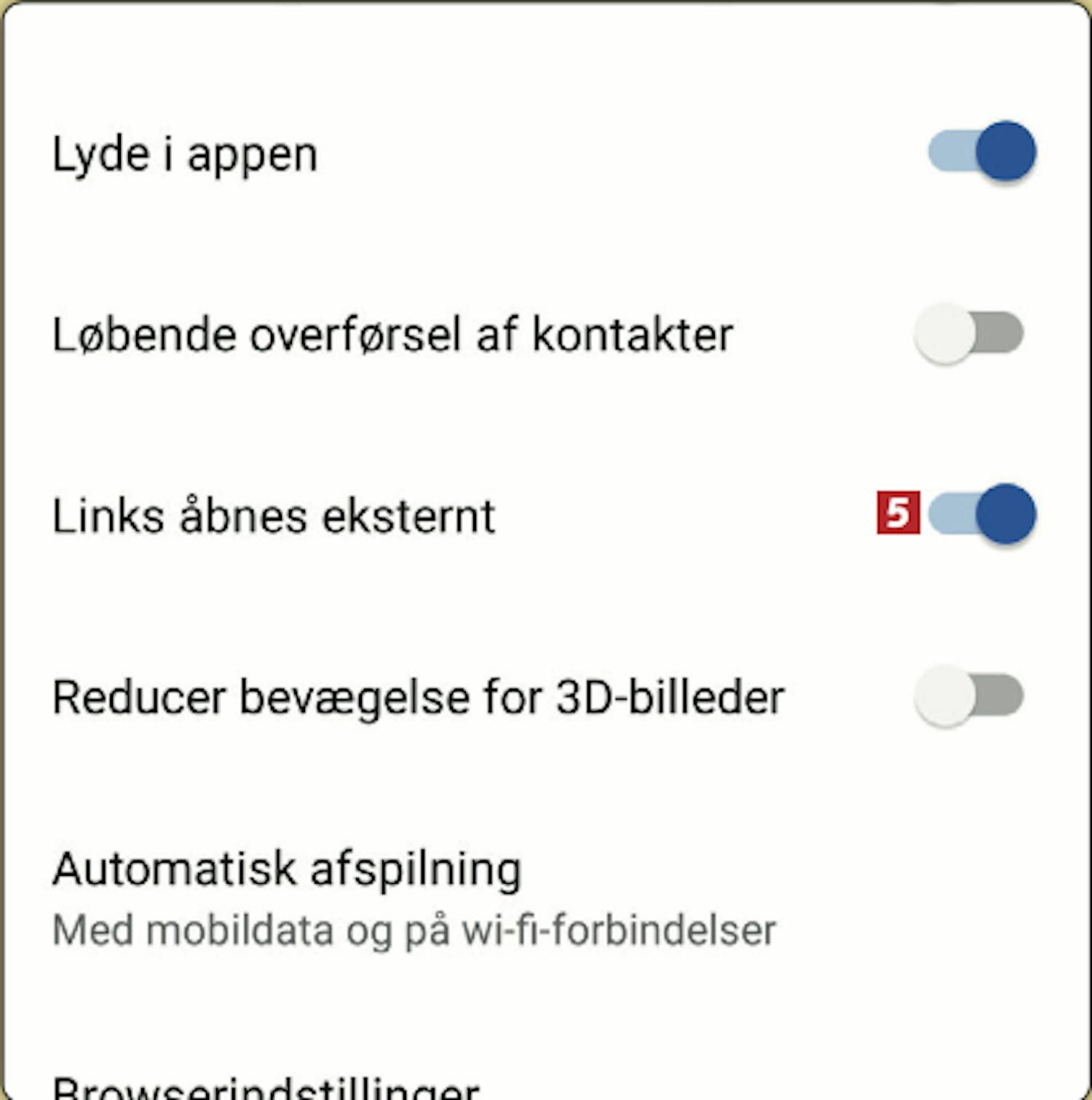Toggle Reducer bevægelse for 3D-billeder on
Screen dimensions: 1092x1100
969,695
